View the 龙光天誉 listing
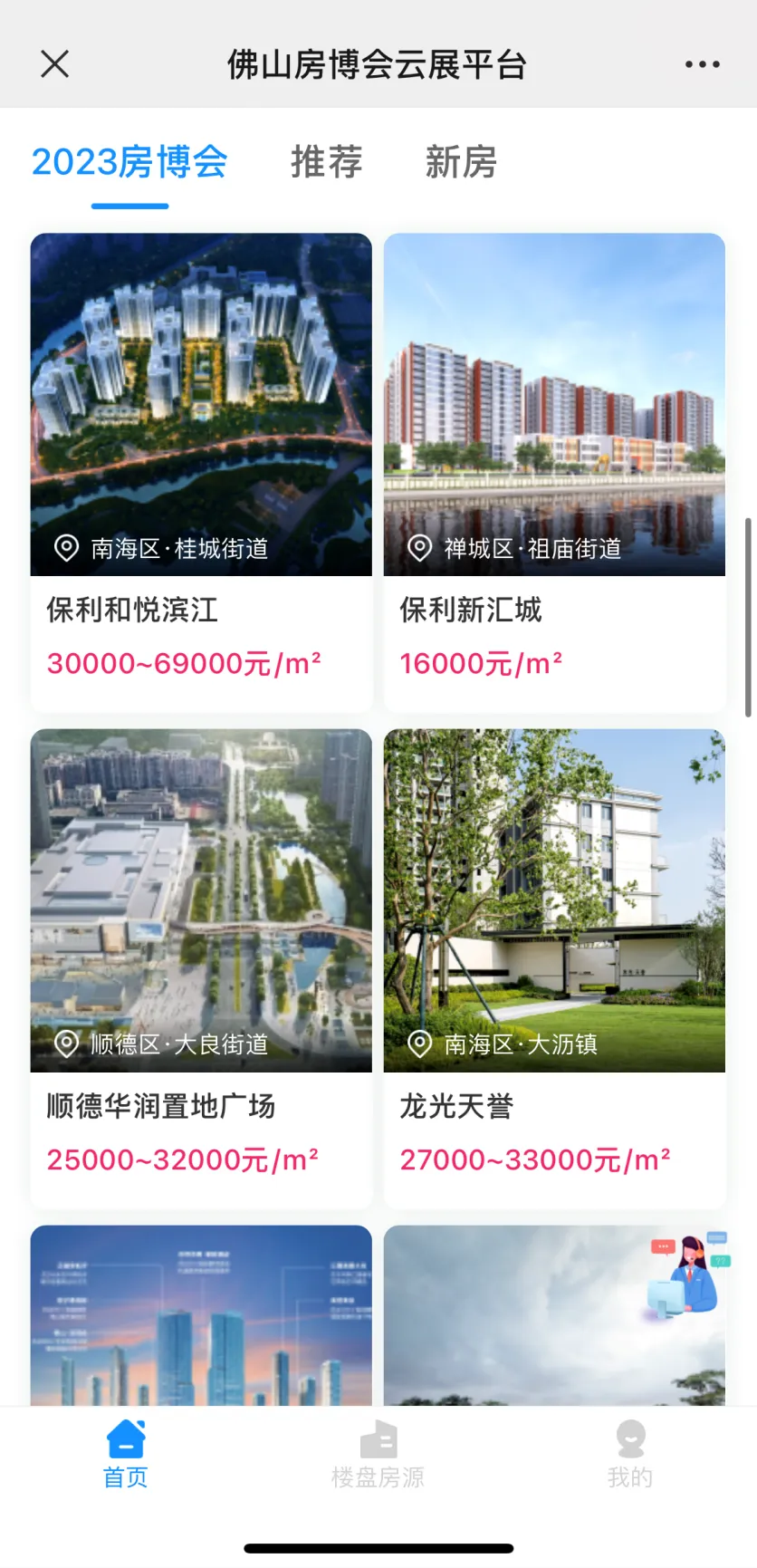This screenshot has height=1568, width=757. 554,968
